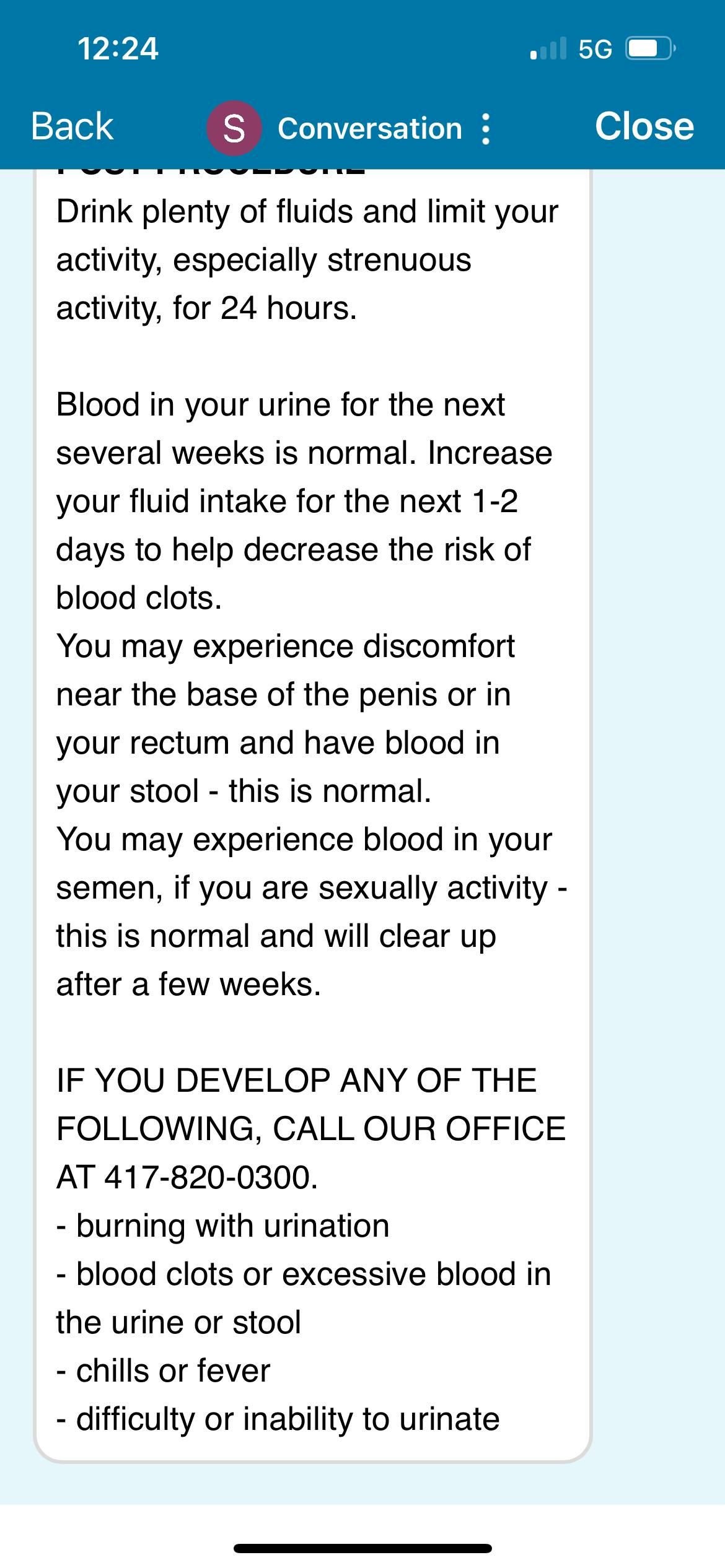Open the conversation overflow menu
This screenshot has height=1568, width=725.
click(486, 129)
